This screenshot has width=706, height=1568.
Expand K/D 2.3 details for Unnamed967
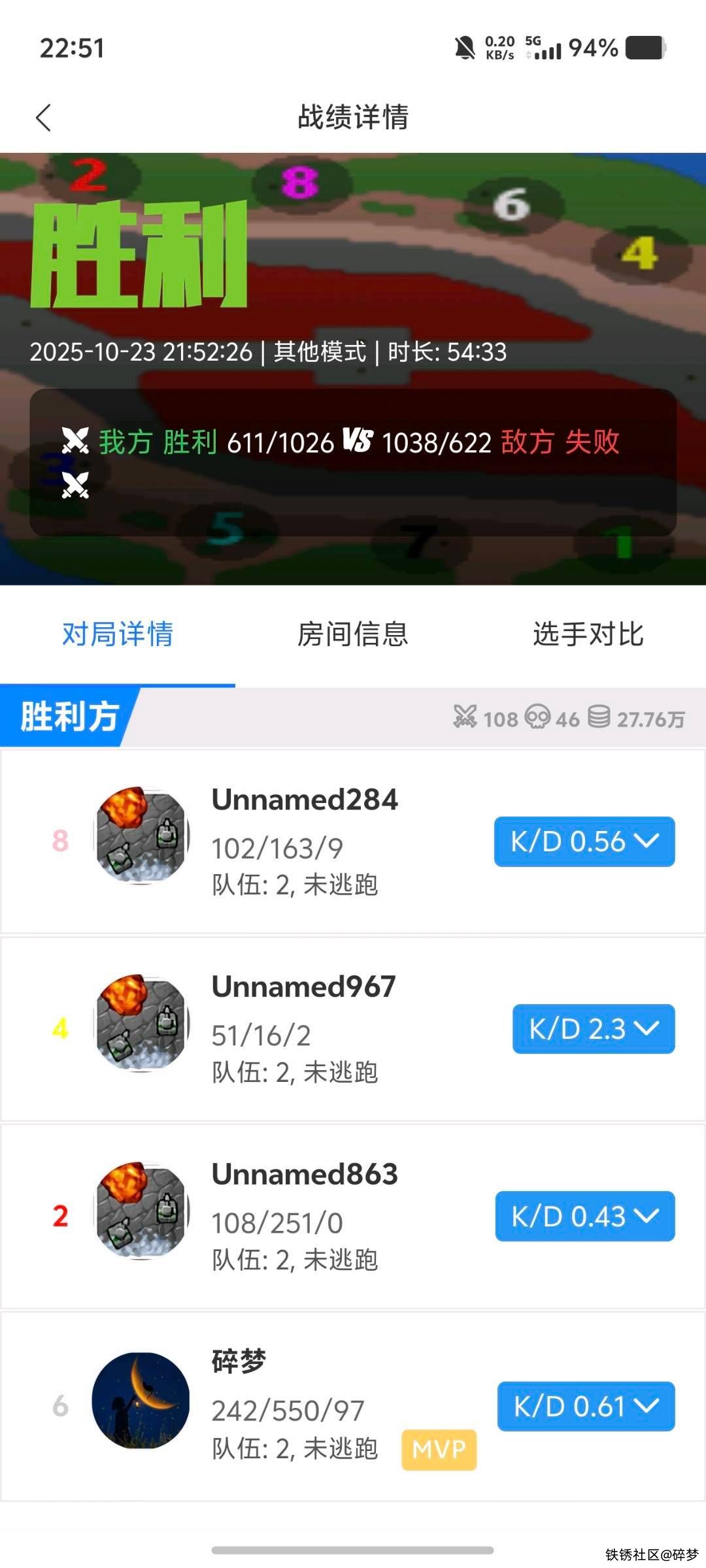point(593,1029)
